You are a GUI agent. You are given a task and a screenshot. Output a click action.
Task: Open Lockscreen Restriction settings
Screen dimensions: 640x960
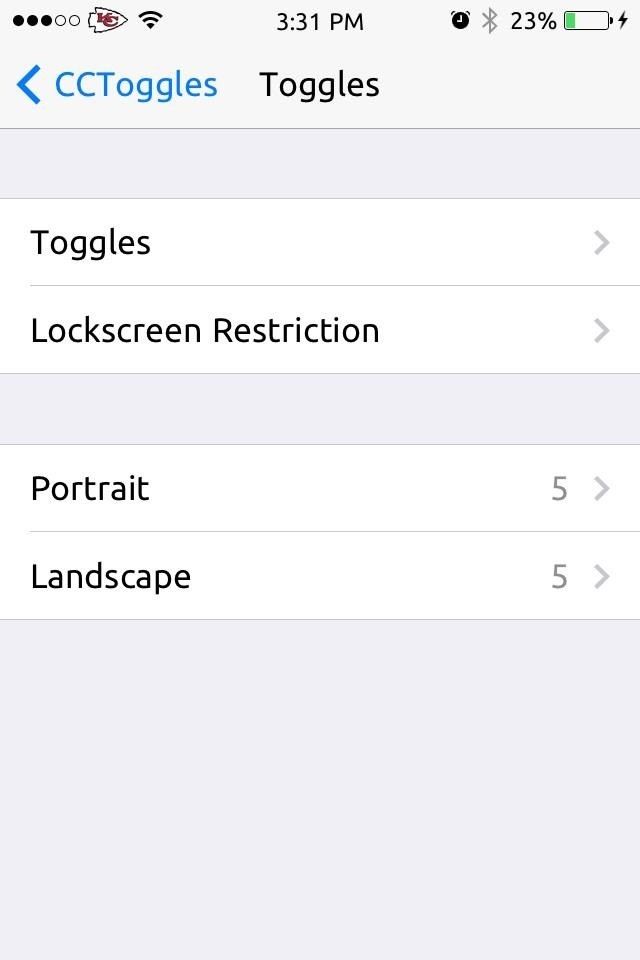[320, 331]
